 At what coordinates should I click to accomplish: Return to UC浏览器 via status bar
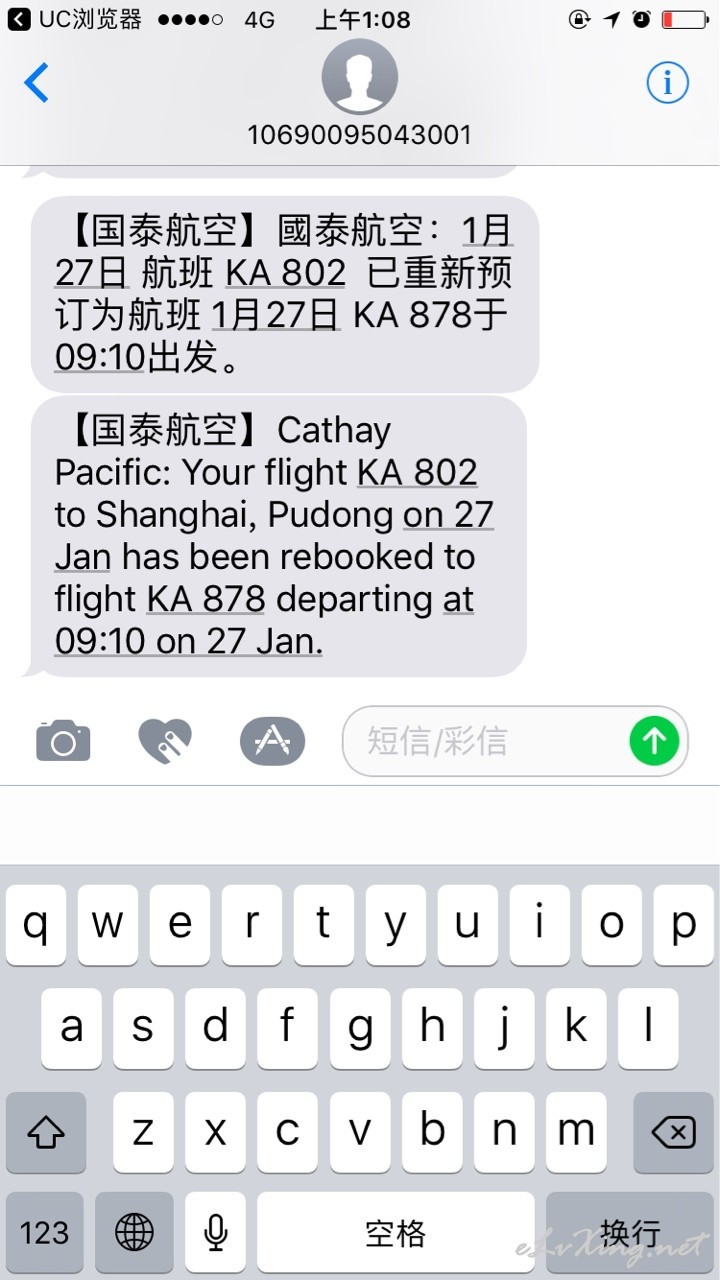click(75, 19)
